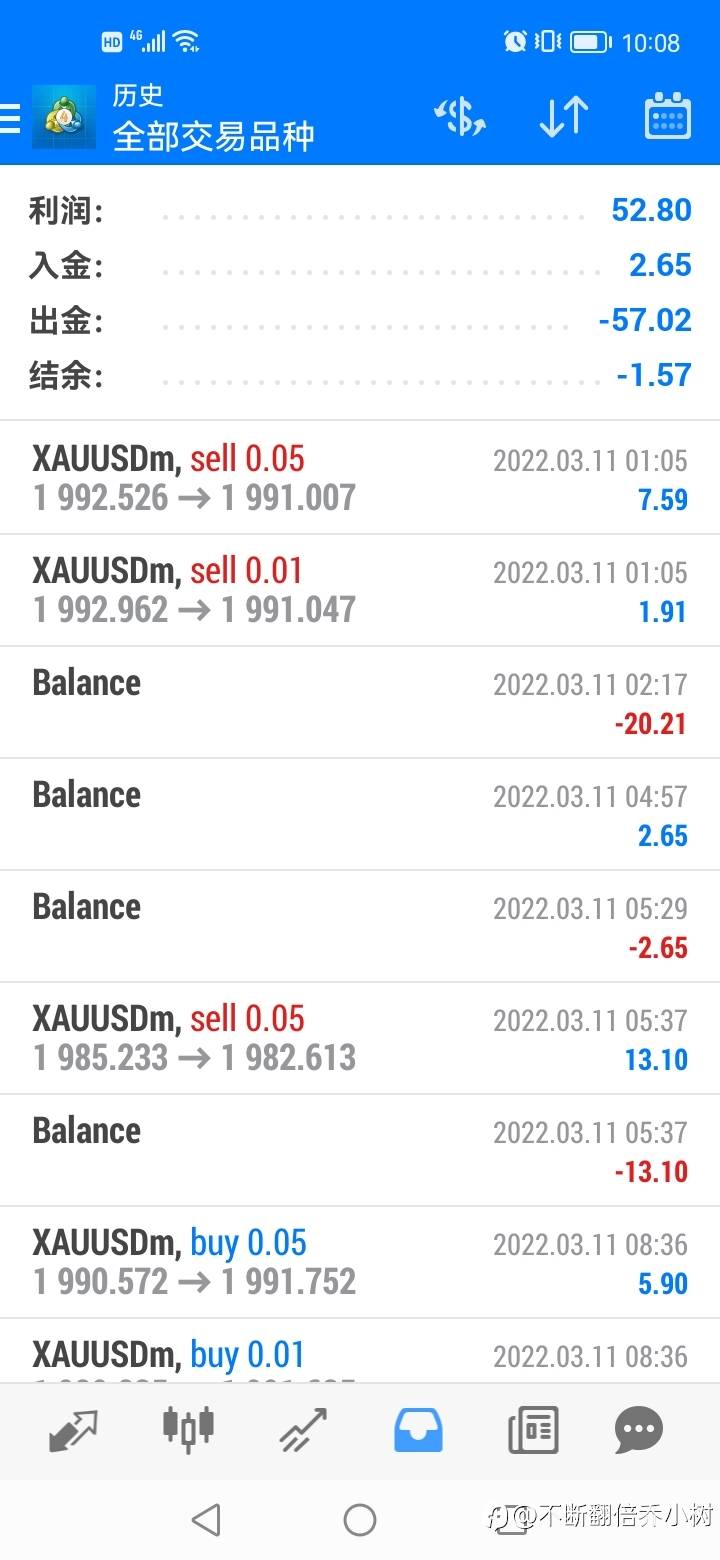Switch to the News tab

(x=533, y=1430)
